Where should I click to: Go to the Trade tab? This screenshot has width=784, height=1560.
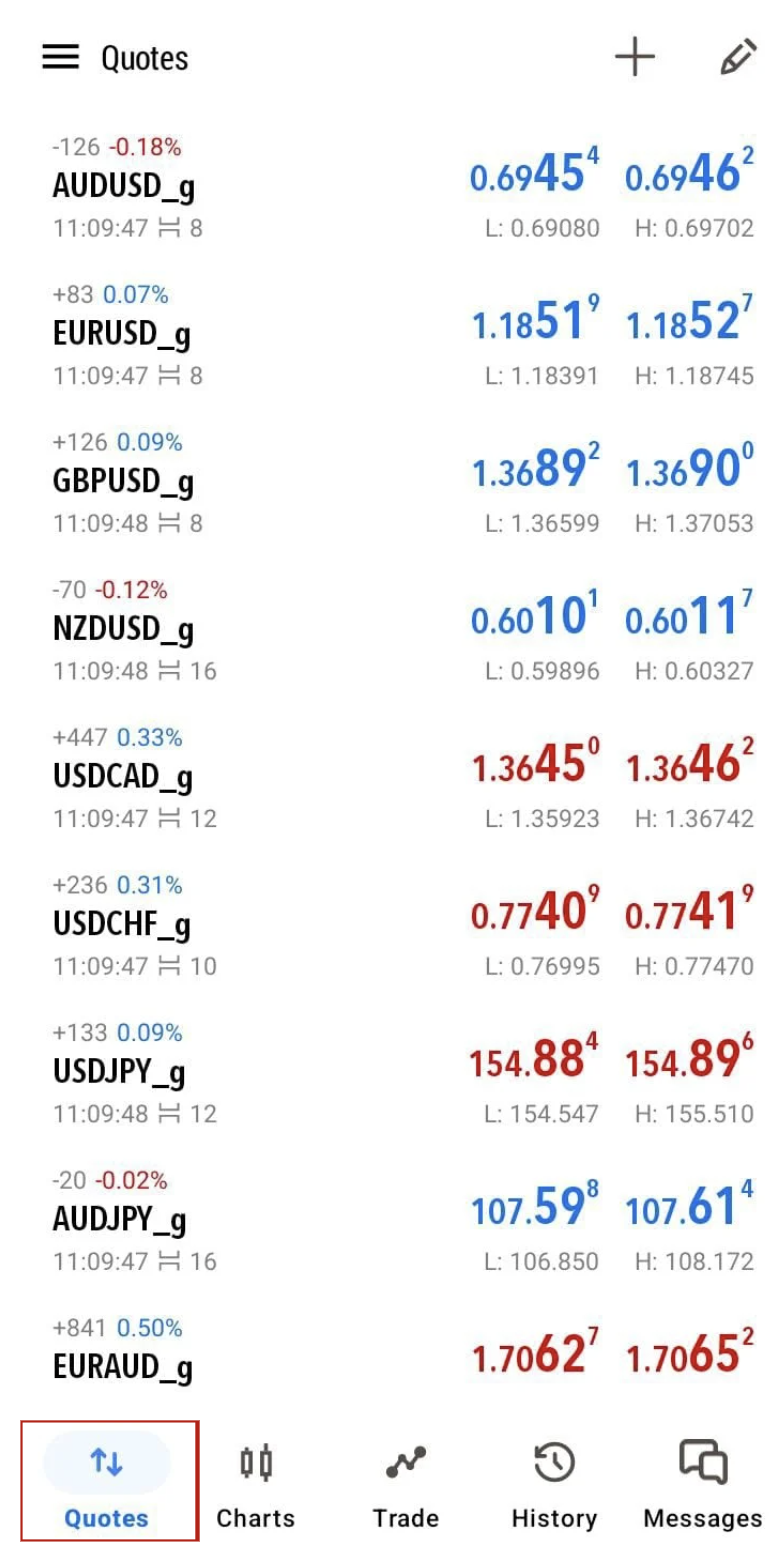[x=405, y=1482]
